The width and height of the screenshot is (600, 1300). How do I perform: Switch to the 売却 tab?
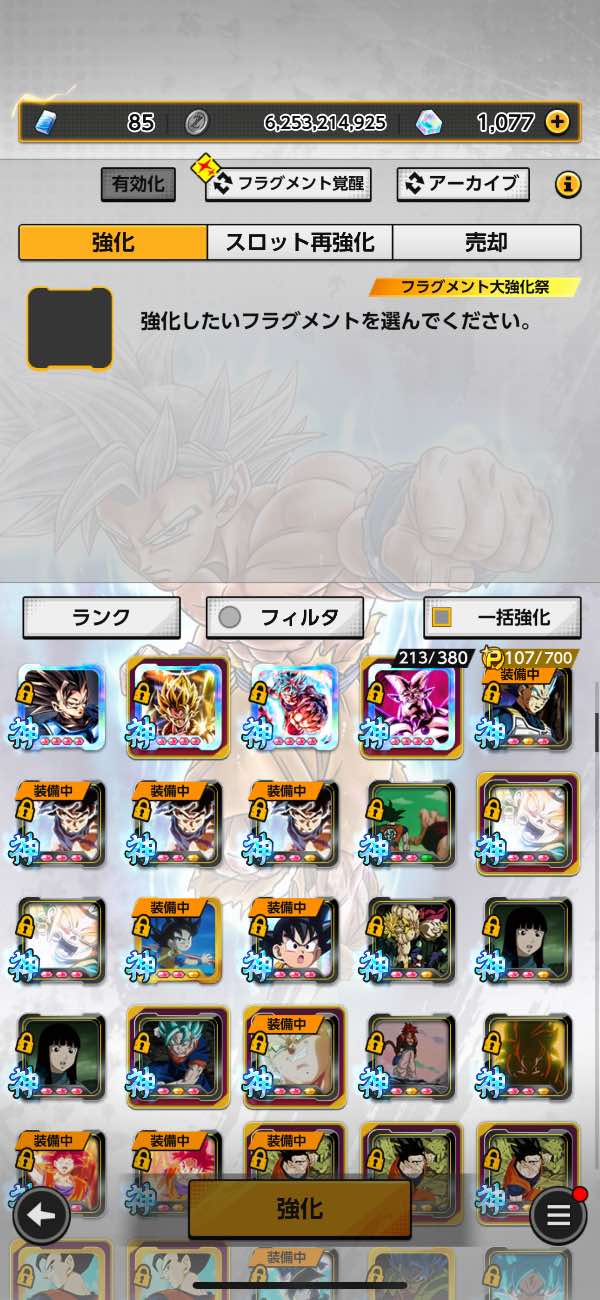(x=486, y=242)
